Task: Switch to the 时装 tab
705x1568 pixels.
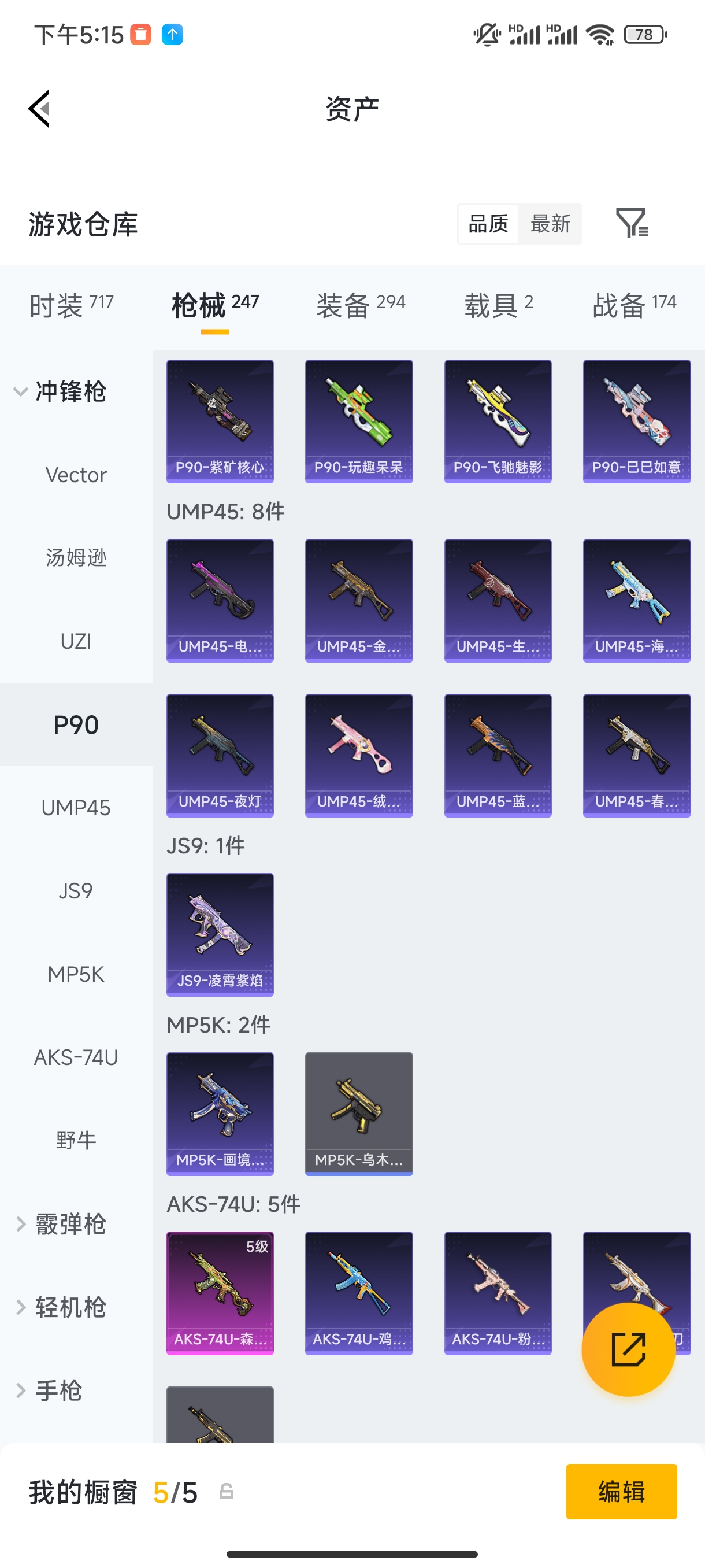Action: point(71,304)
